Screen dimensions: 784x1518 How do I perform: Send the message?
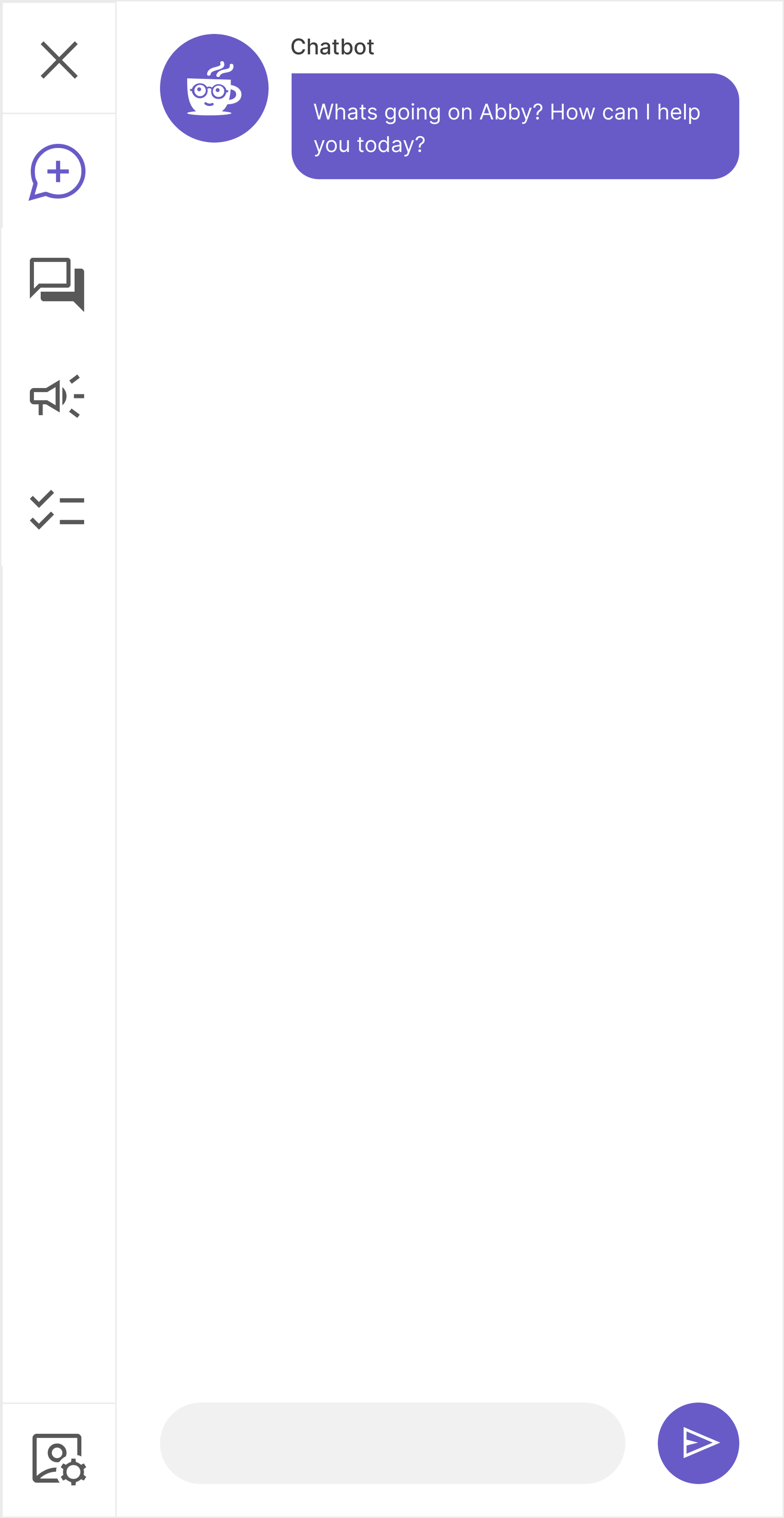click(698, 1443)
